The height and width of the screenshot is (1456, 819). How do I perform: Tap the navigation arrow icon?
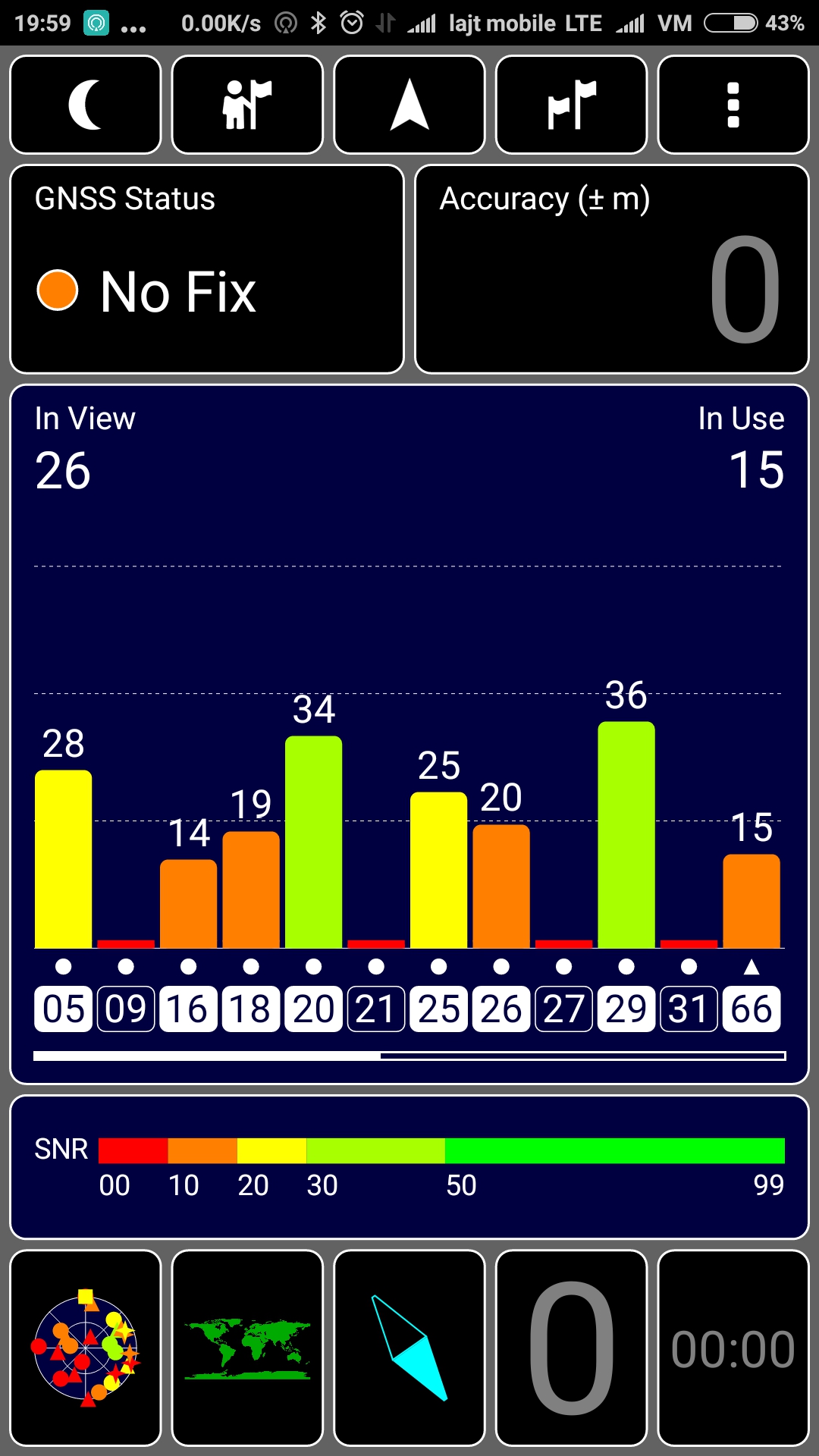[x=409, y=105]
